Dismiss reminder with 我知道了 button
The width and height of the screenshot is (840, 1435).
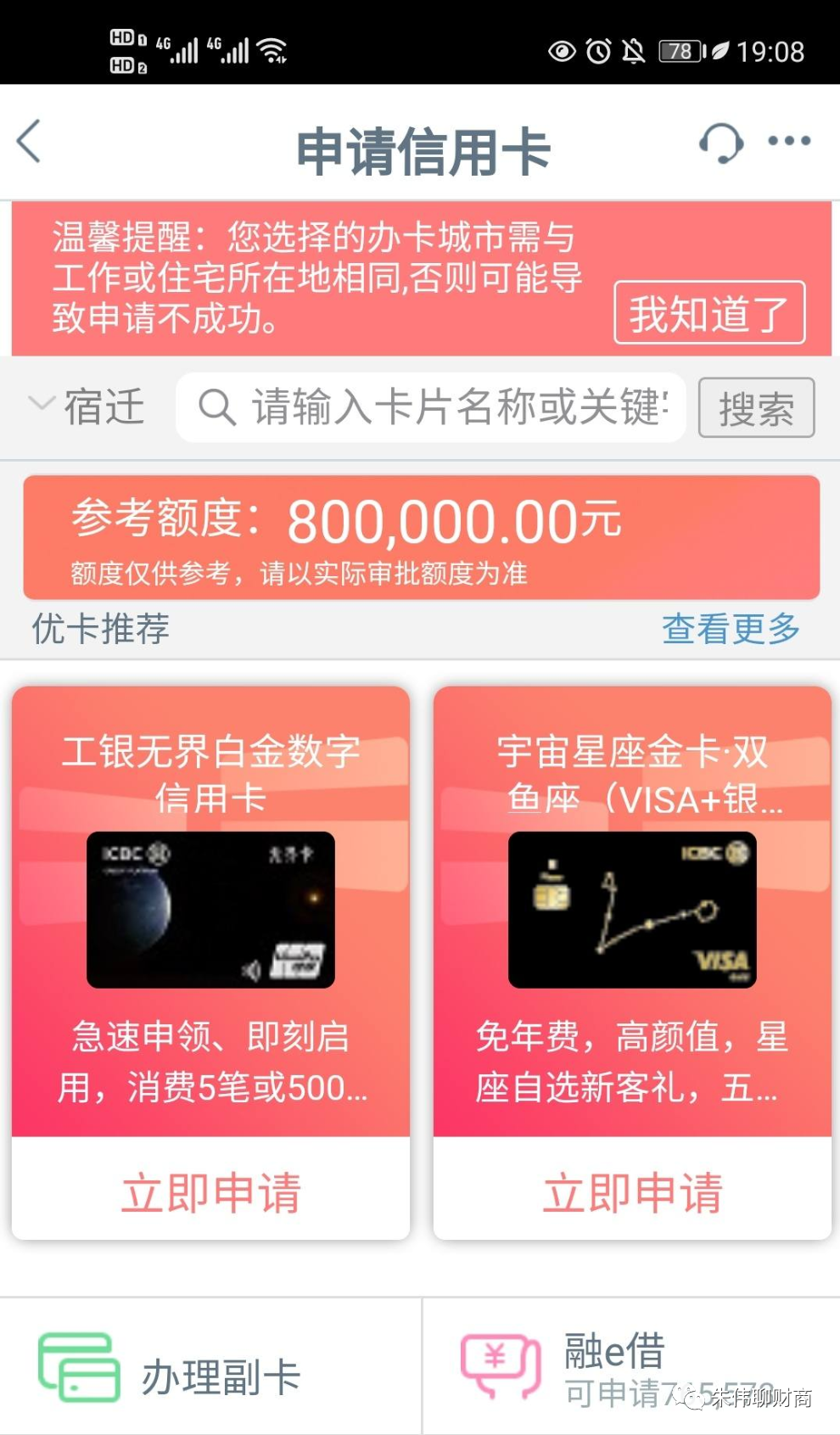(x=709, y=313)
